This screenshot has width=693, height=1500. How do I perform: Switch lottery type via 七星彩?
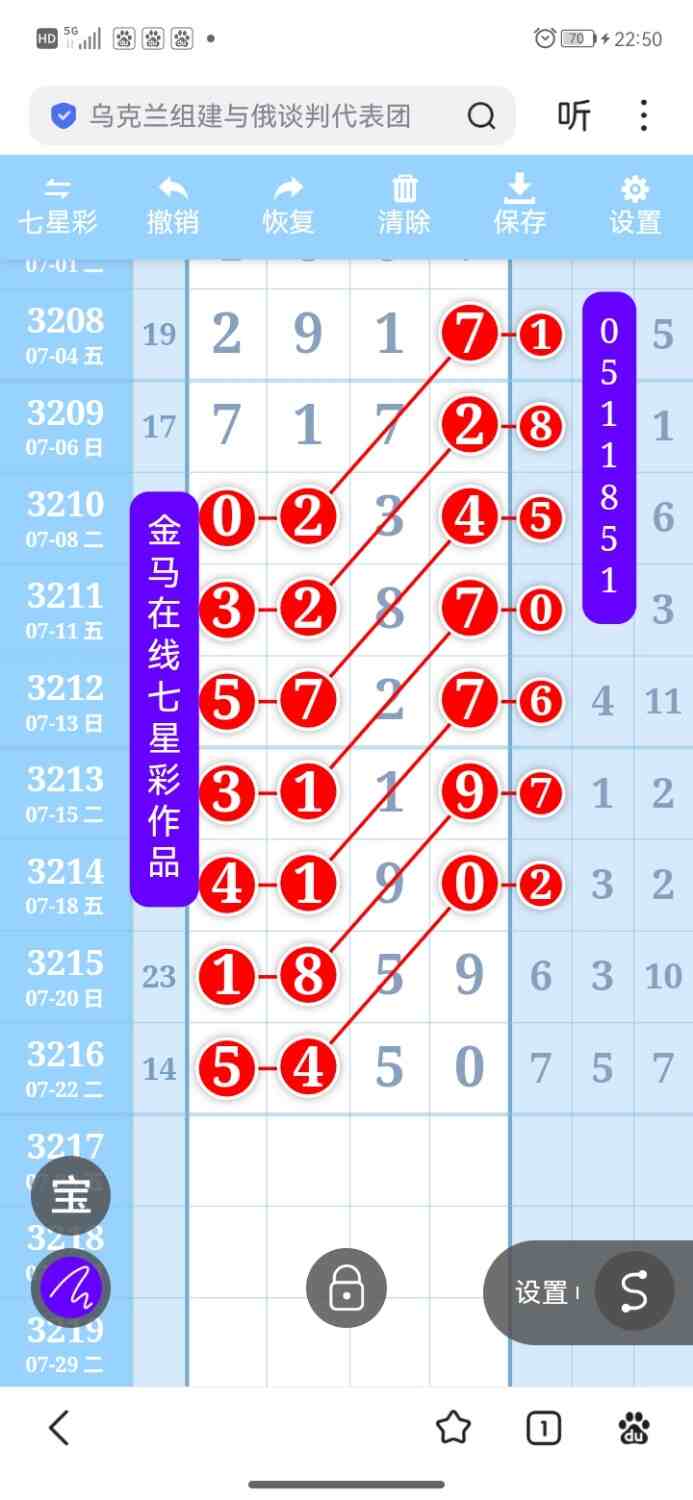(58, 205)
